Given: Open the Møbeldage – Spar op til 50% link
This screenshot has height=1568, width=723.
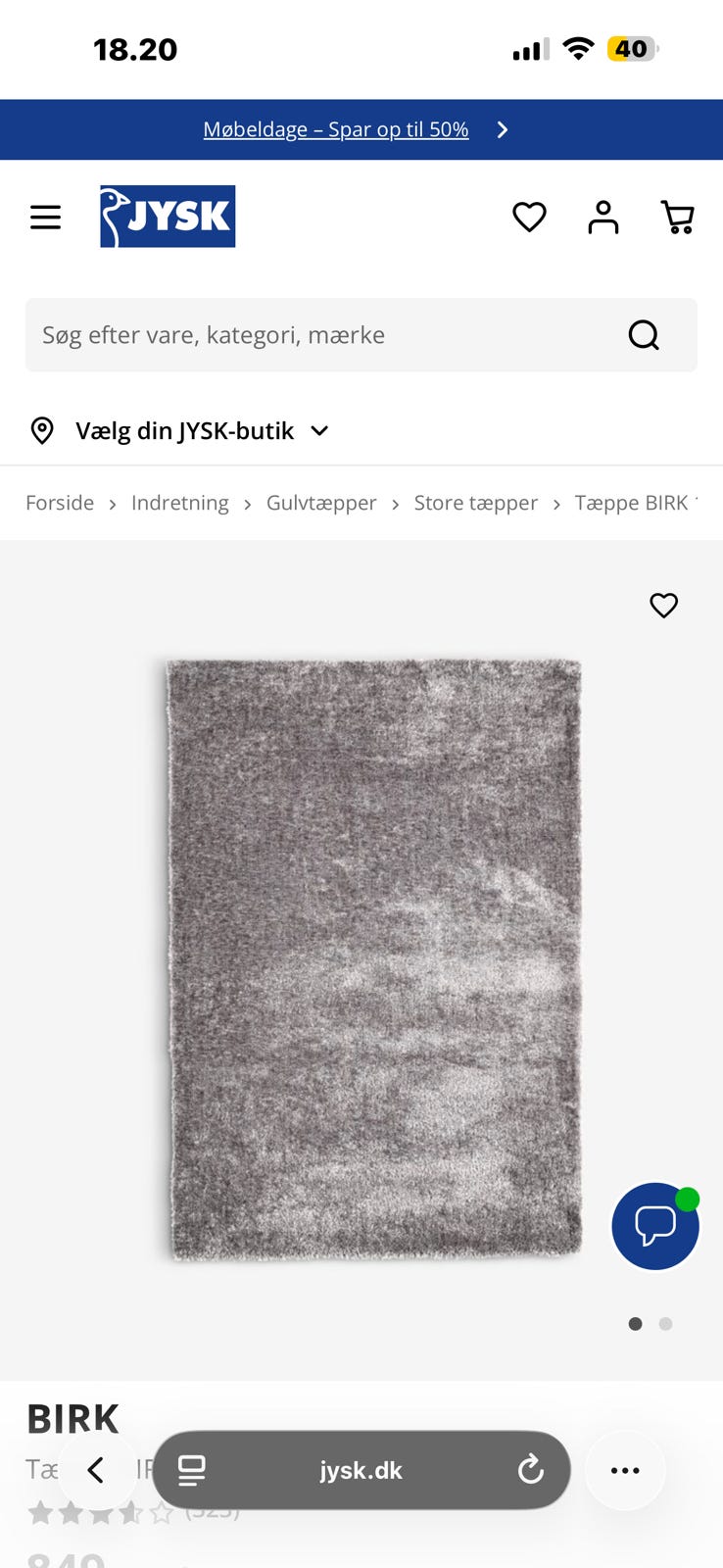Looking at the screenshot, I should [335, 128].
